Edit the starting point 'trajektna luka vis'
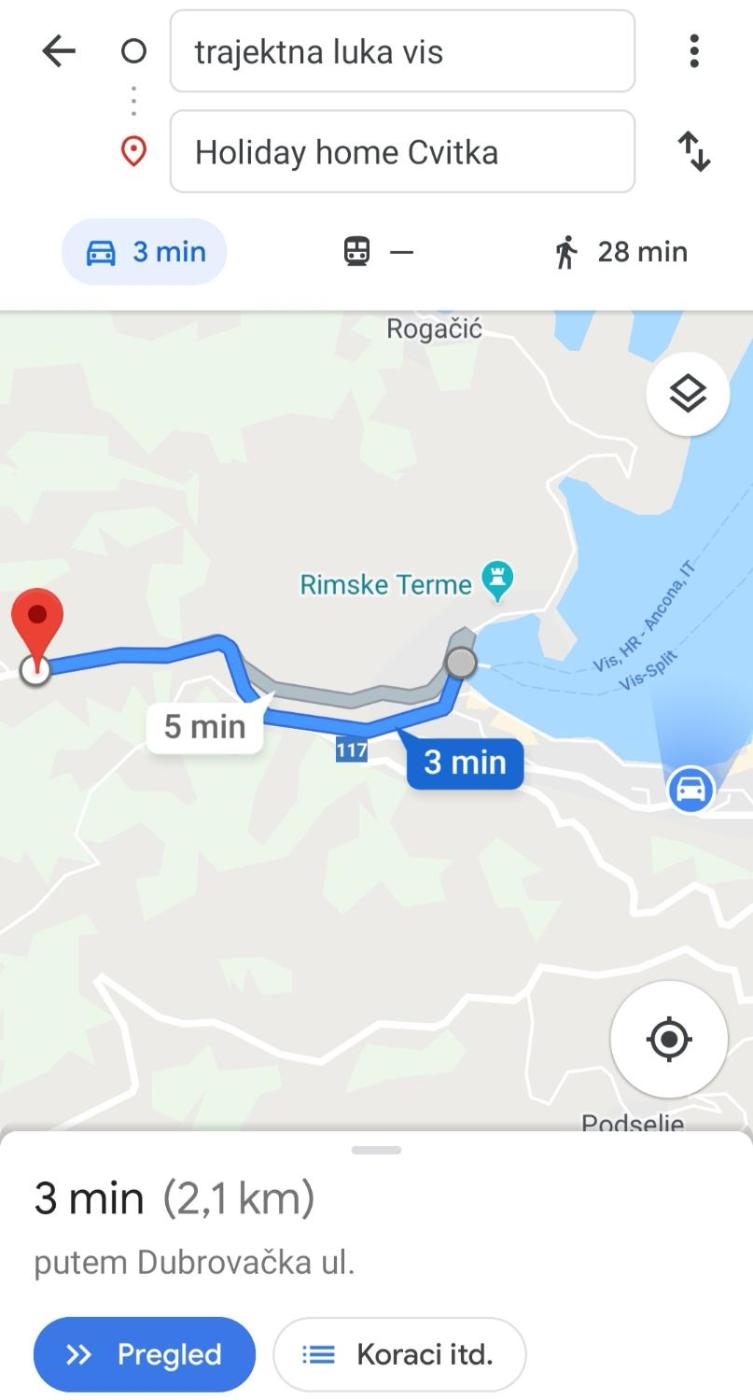753x1400 pixels. coord(402,52)
